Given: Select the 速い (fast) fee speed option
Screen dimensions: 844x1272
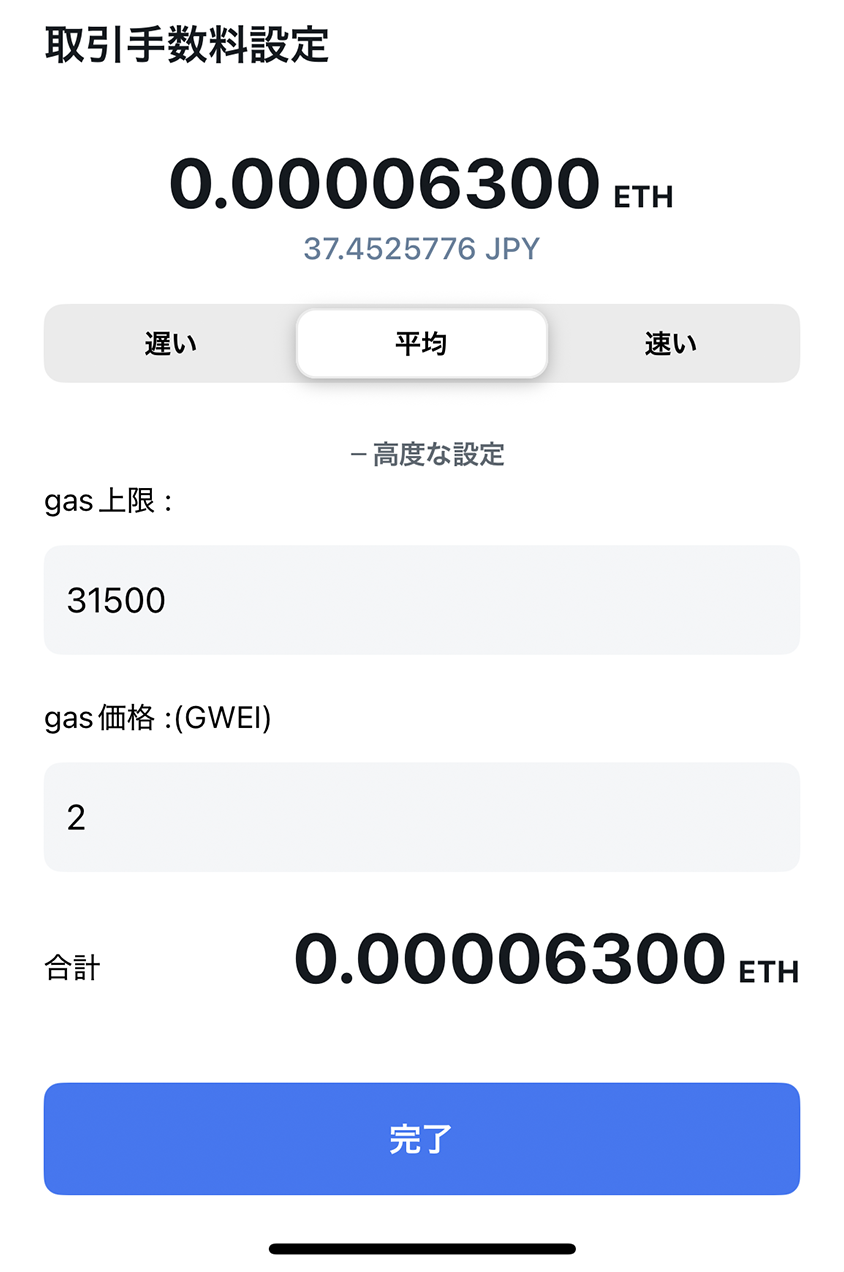Looking at the screenshot, I should [x=670, y=343].
